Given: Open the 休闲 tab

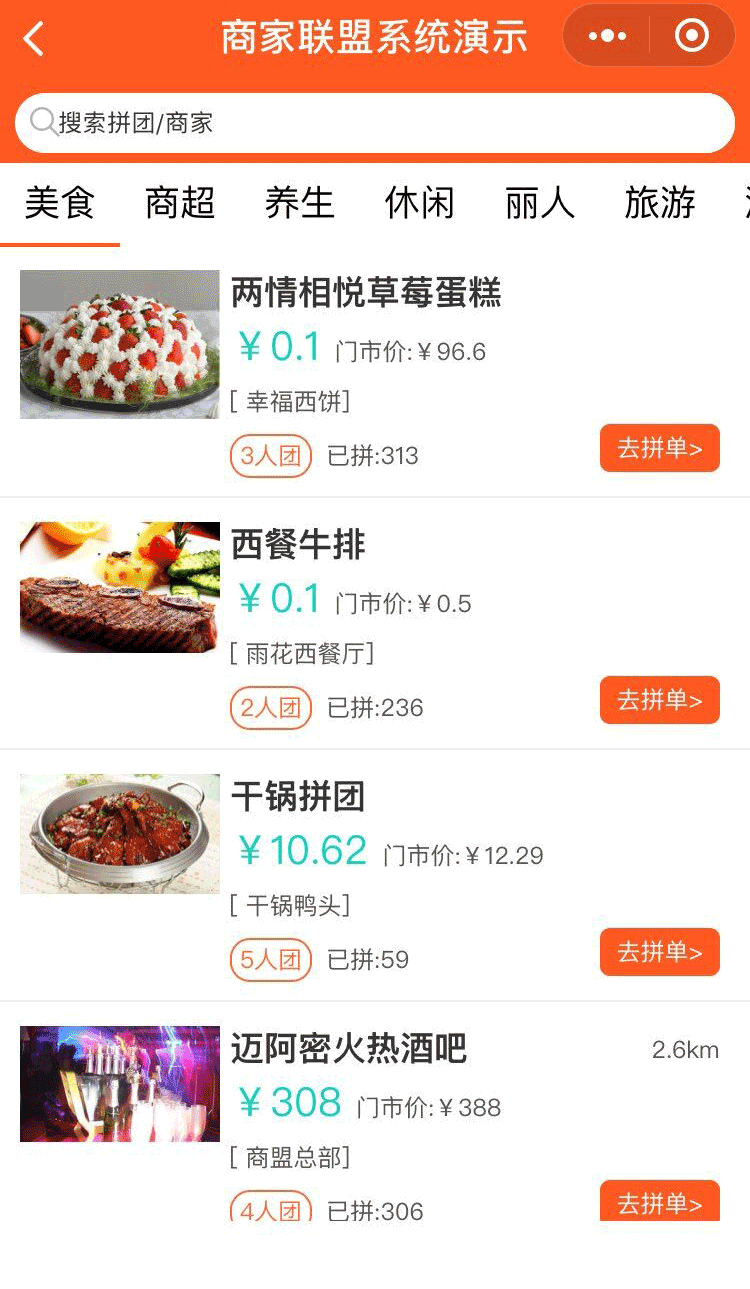Looking at the screenshot, I should click(420, 203).
